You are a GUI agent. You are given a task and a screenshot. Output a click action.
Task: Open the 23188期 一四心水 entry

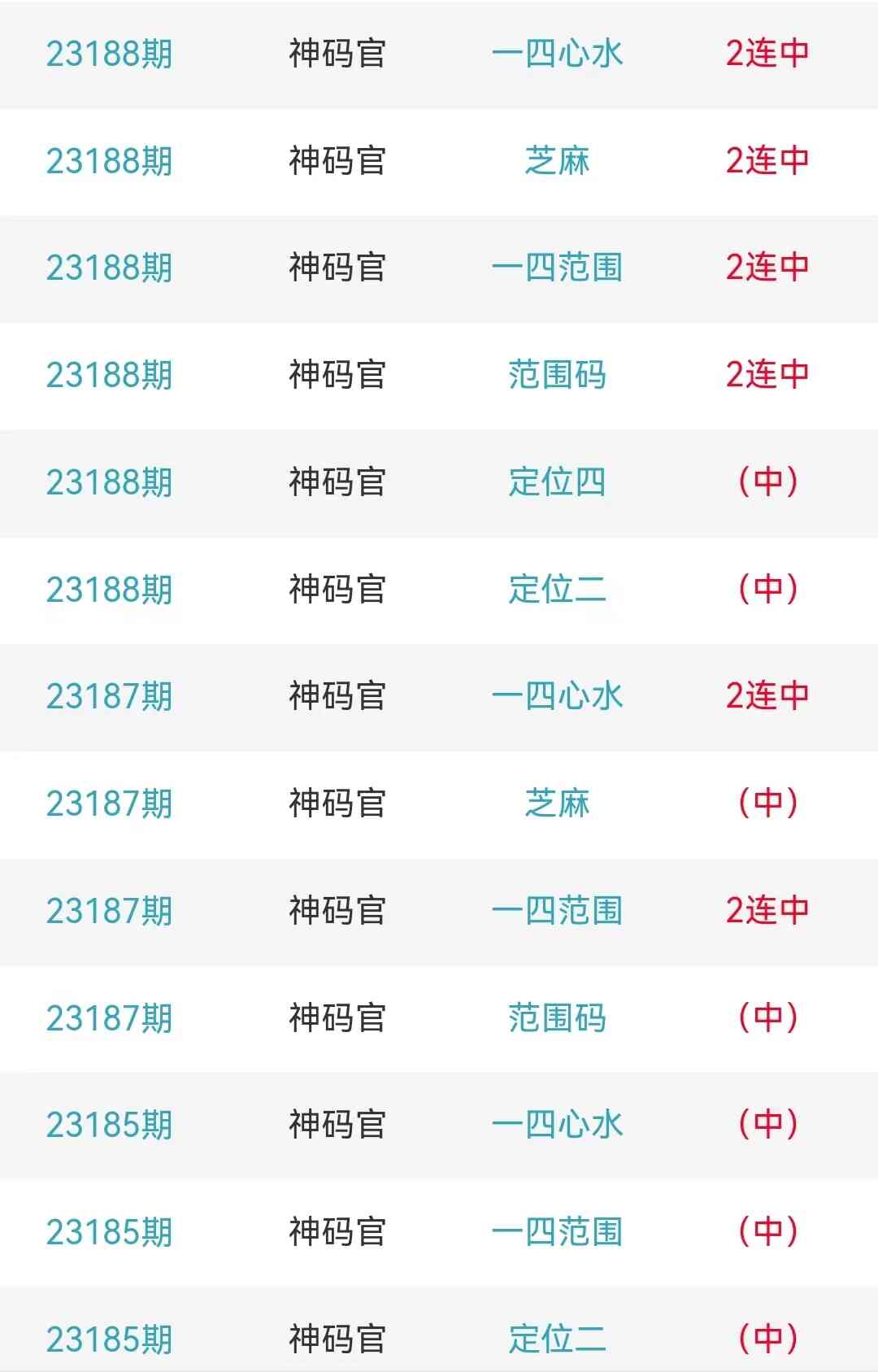(x=557, y=54)
